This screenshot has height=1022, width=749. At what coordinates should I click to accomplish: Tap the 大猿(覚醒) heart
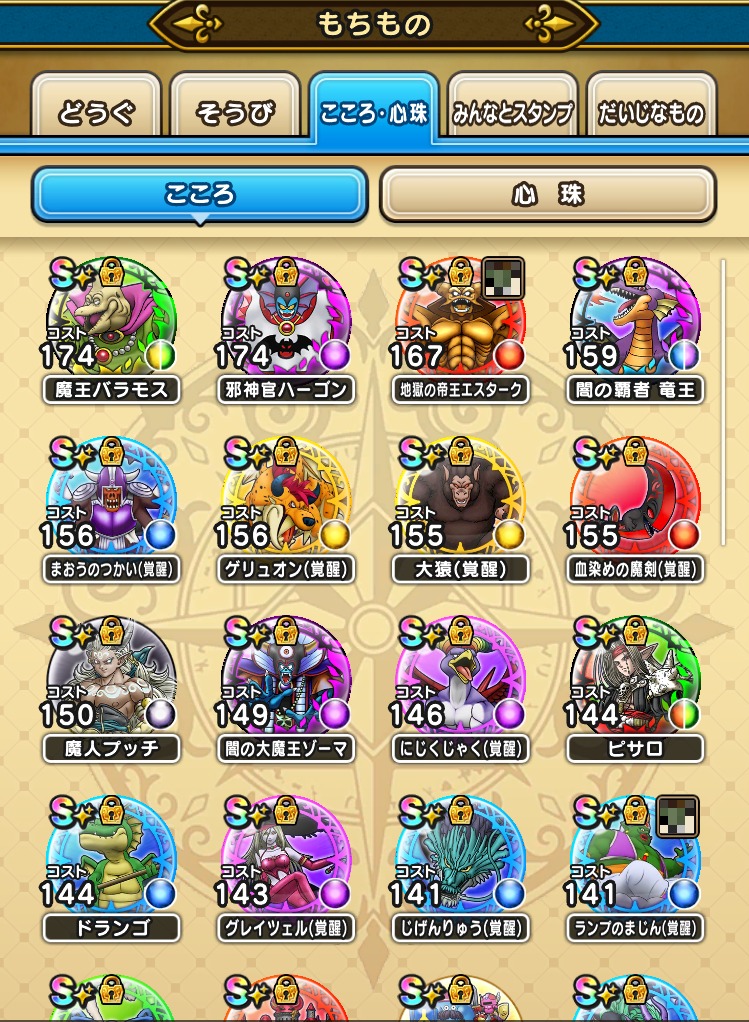click(460, 502)
